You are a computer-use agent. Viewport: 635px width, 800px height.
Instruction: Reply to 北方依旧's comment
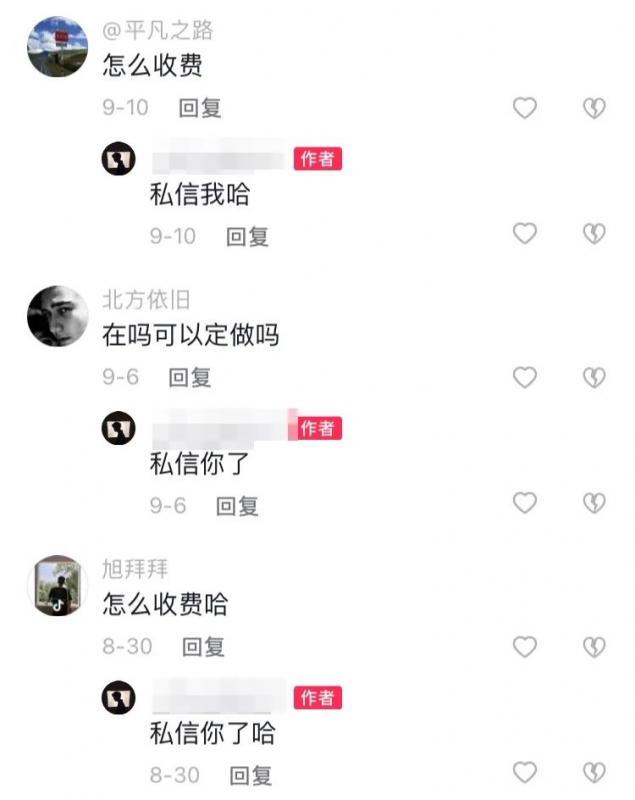[190, 377]
